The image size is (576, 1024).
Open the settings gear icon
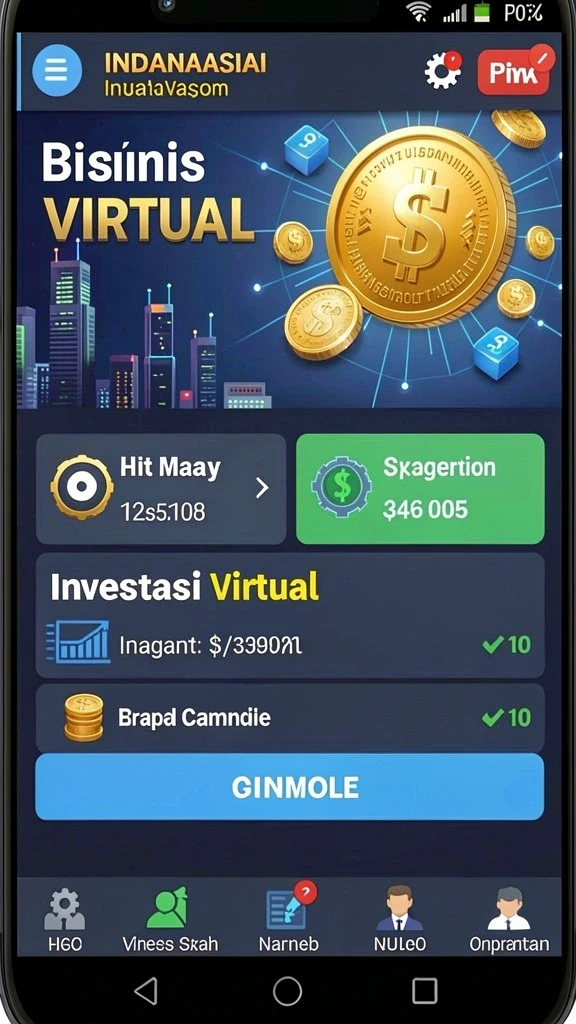(x=443, y=70)
